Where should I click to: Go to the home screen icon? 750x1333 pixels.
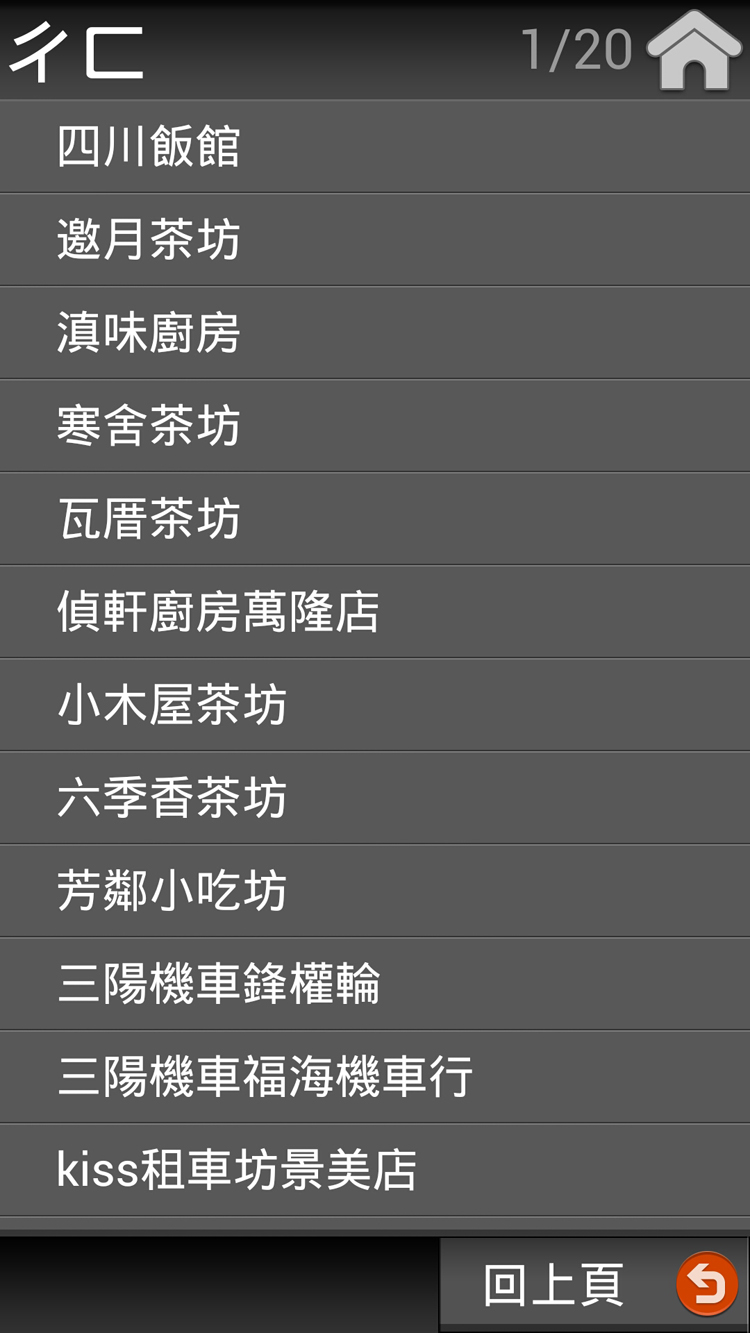click(694, 50)
